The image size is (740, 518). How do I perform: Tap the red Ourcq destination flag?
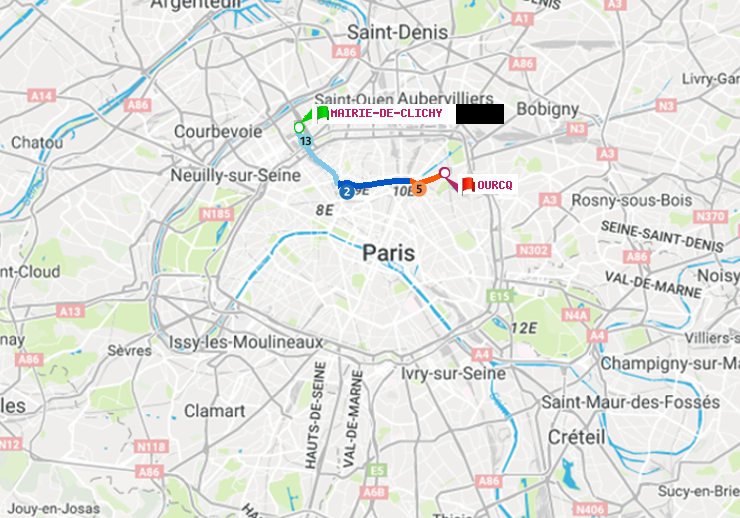tap(467, 184)
